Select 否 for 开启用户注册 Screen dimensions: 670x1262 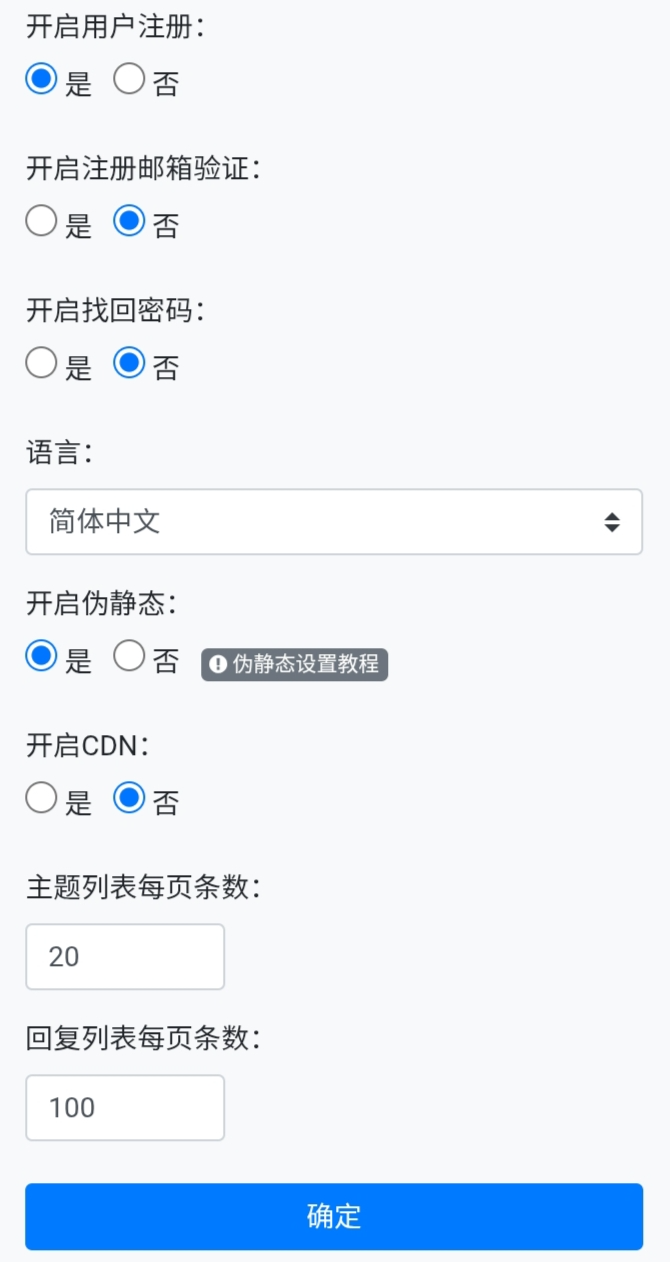pyautogui.click(x=129, y=79)
